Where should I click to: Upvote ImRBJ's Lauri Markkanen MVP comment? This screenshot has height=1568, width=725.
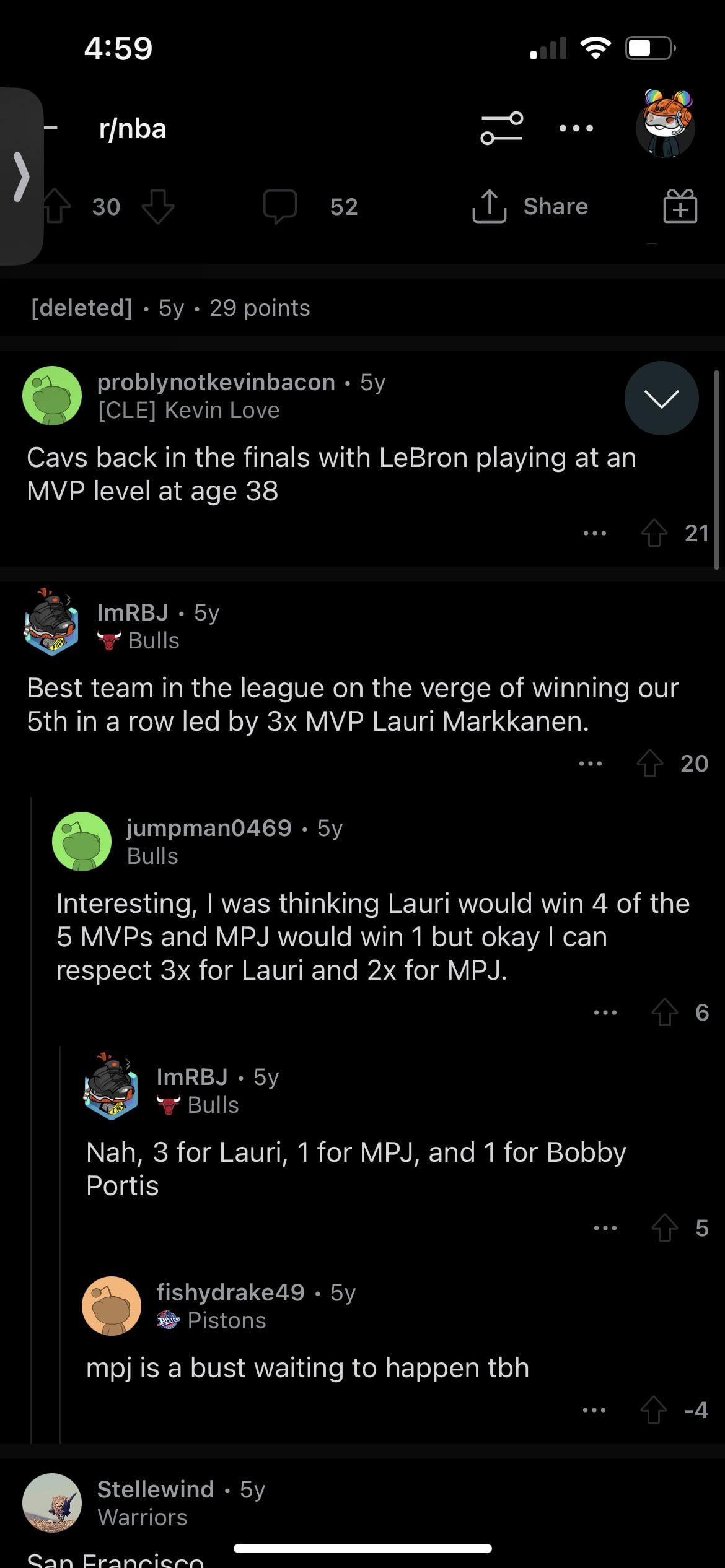point(649,764)
